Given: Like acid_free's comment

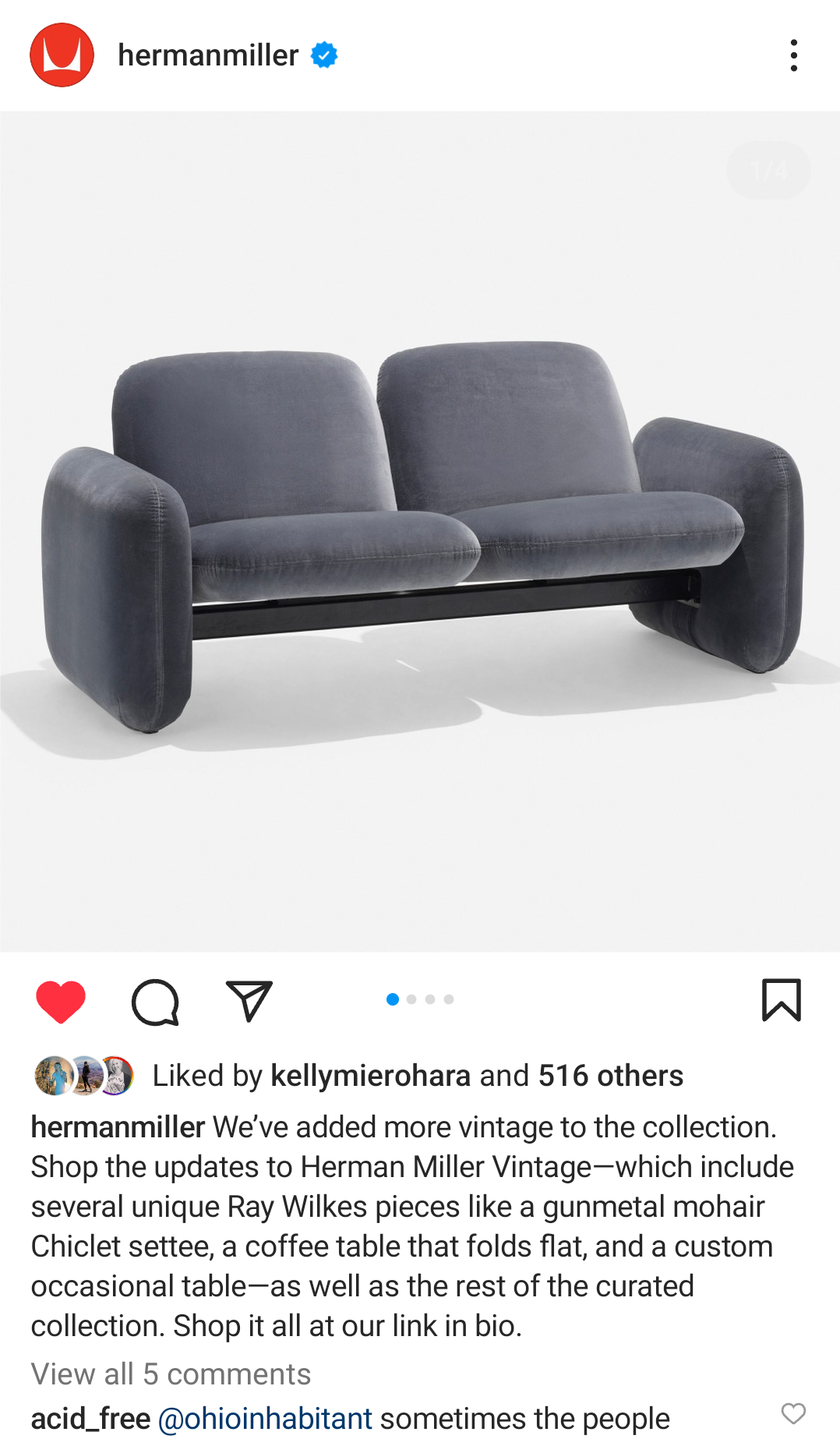Looking at the screenshot, I should click(793, 1413).
